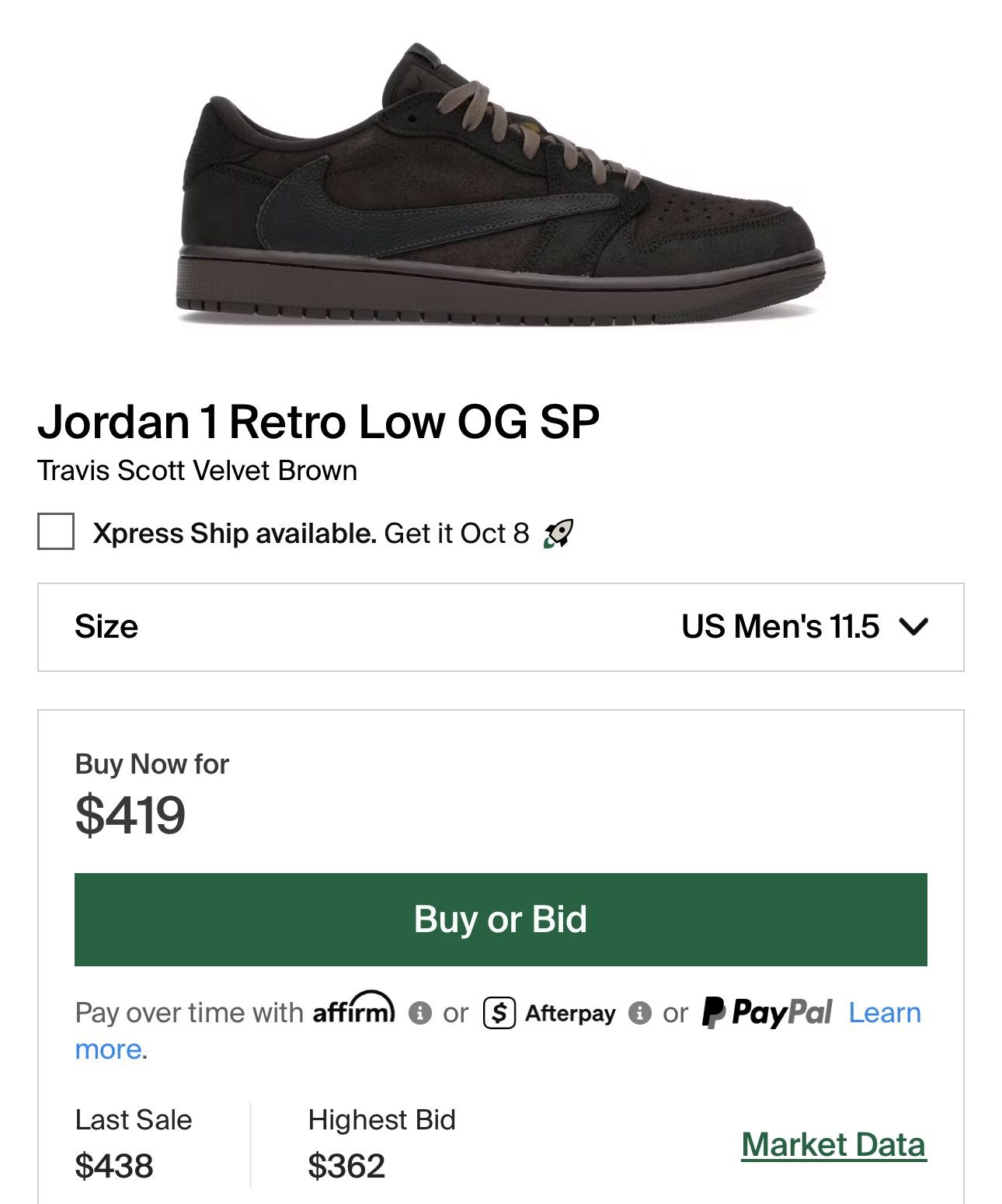Select the Travis Scott Velvet Brown subtitle

(197, 470)
